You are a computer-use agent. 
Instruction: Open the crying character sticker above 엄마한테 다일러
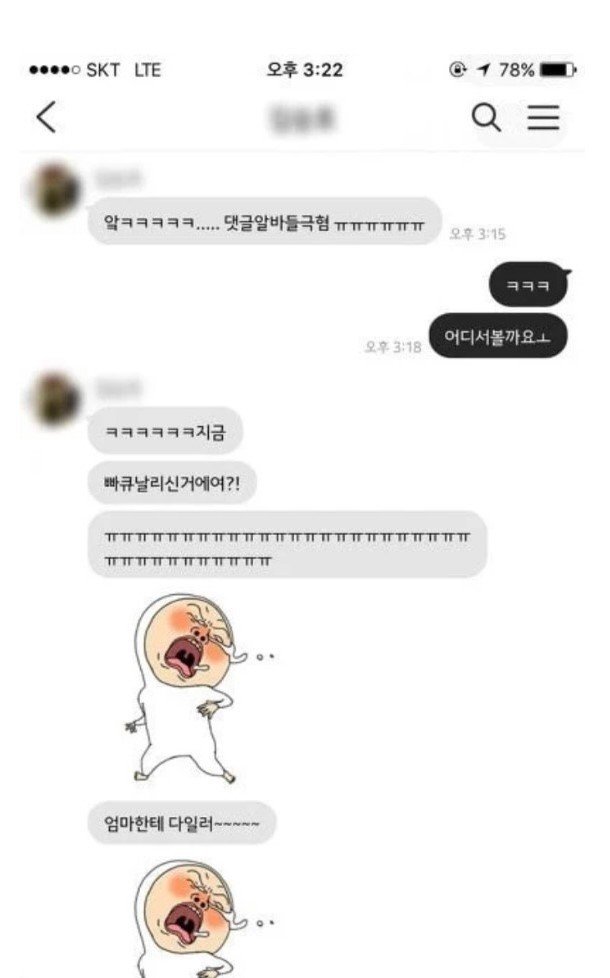pos(190,687)
